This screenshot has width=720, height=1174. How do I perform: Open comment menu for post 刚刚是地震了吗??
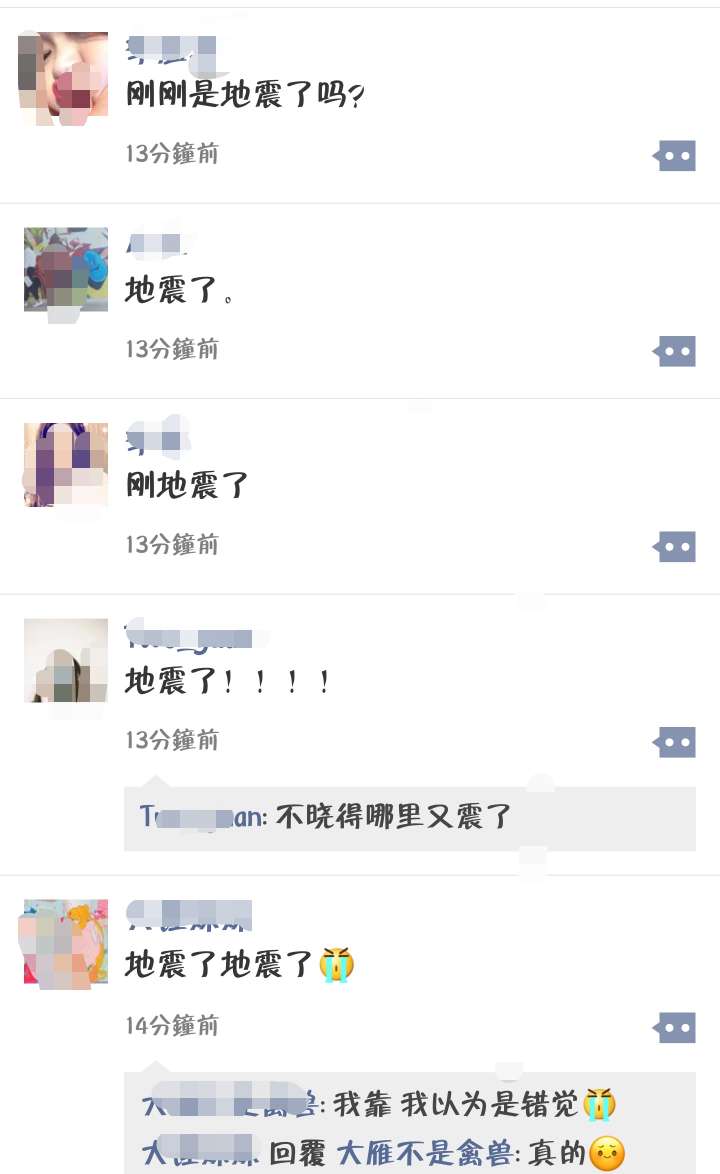(x=675, y=156)
